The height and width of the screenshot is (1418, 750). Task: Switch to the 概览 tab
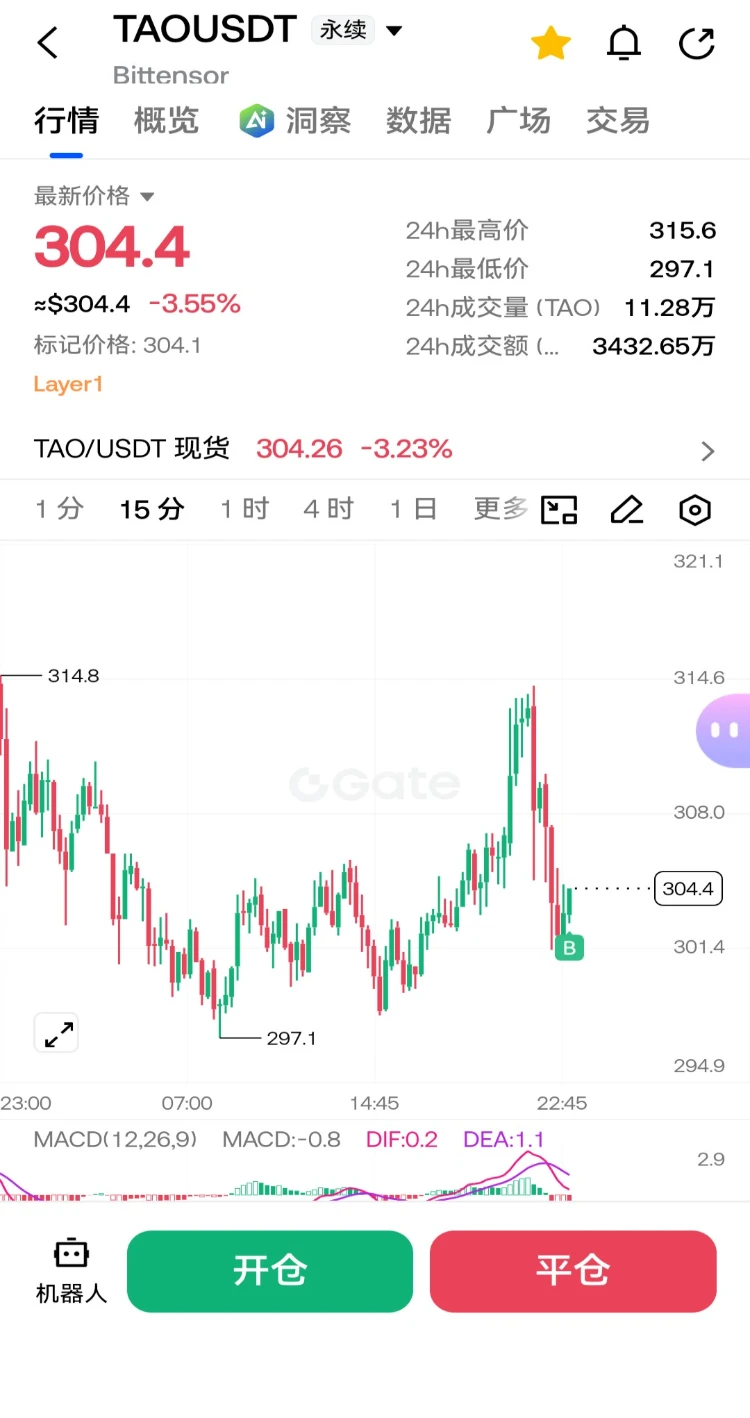[x=167, y=121]
